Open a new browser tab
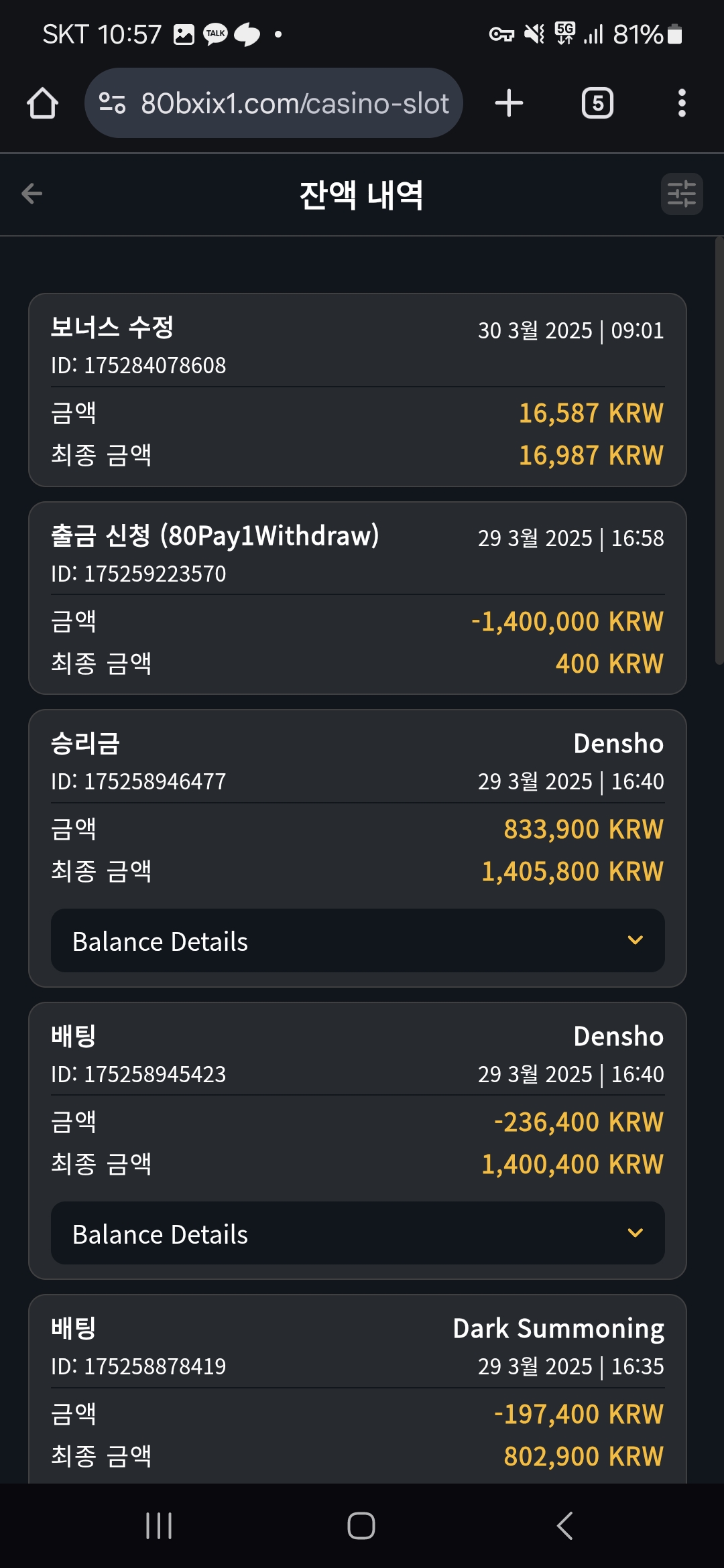 pos(509,103)
